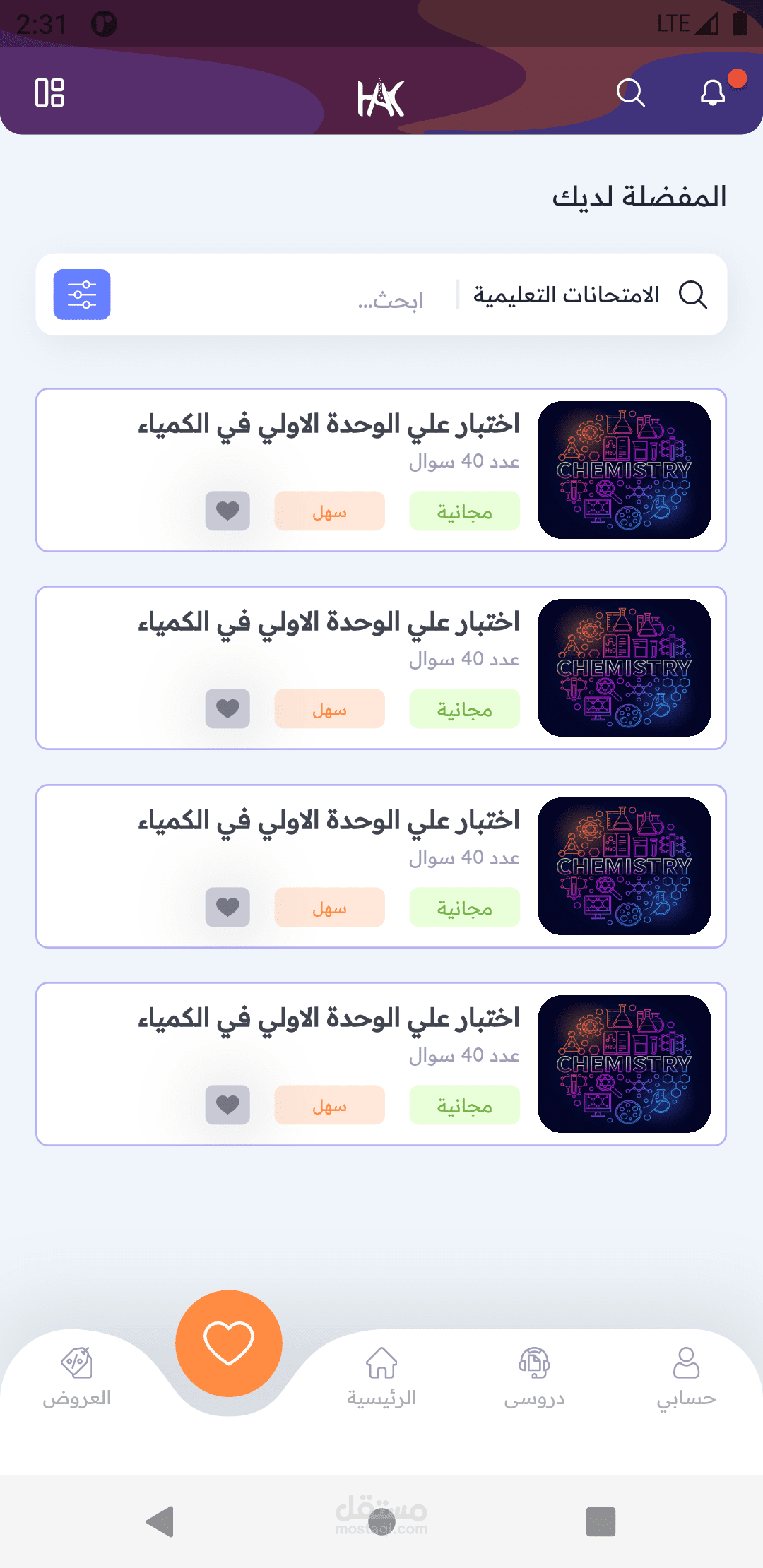The height and width of the screenshot is (1568, 763).
Task: Switch to the العروض tab
Action: click(x=76, y=1376)
